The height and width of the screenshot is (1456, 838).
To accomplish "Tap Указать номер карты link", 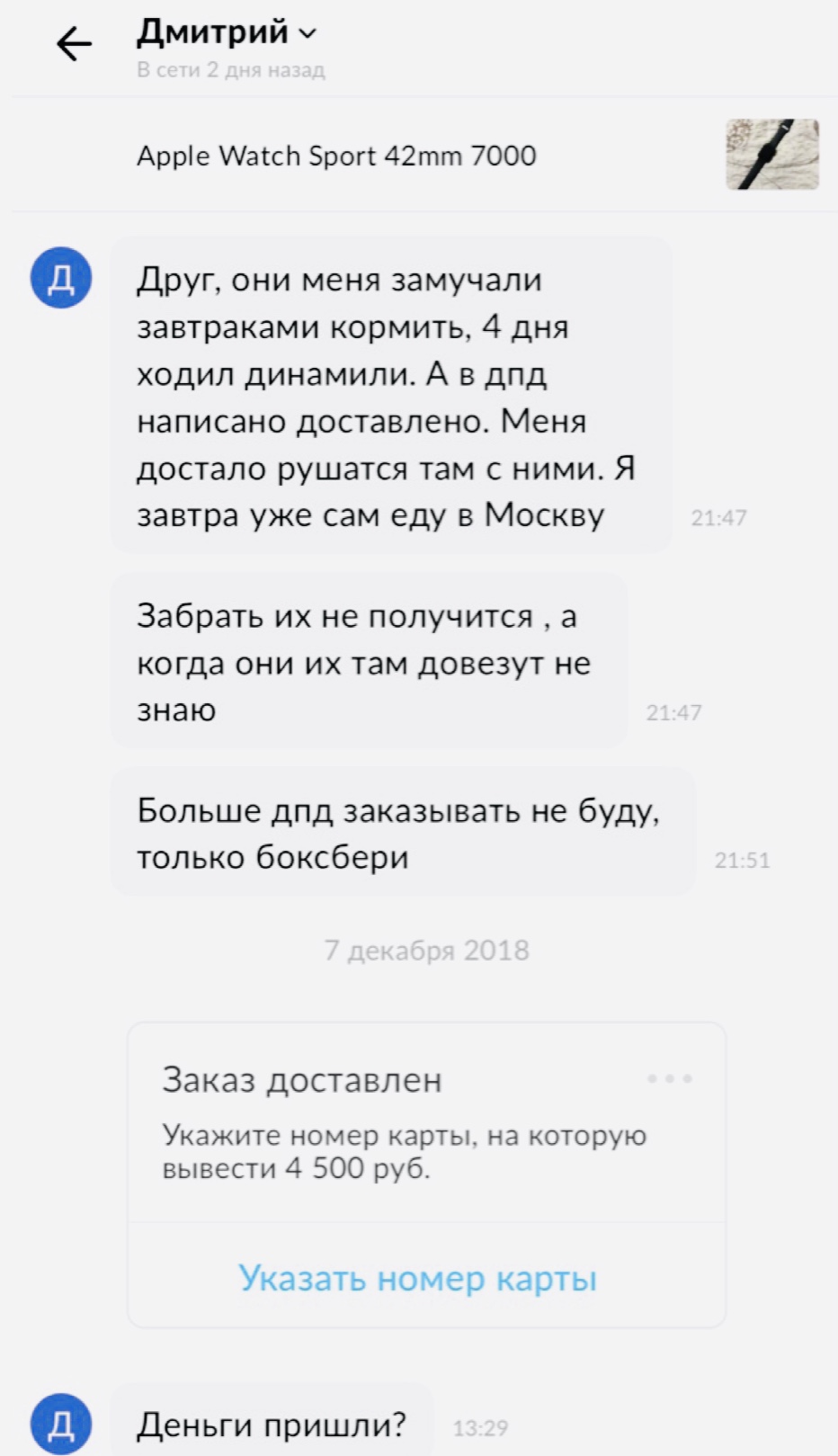I will (x=418, y=1277).
